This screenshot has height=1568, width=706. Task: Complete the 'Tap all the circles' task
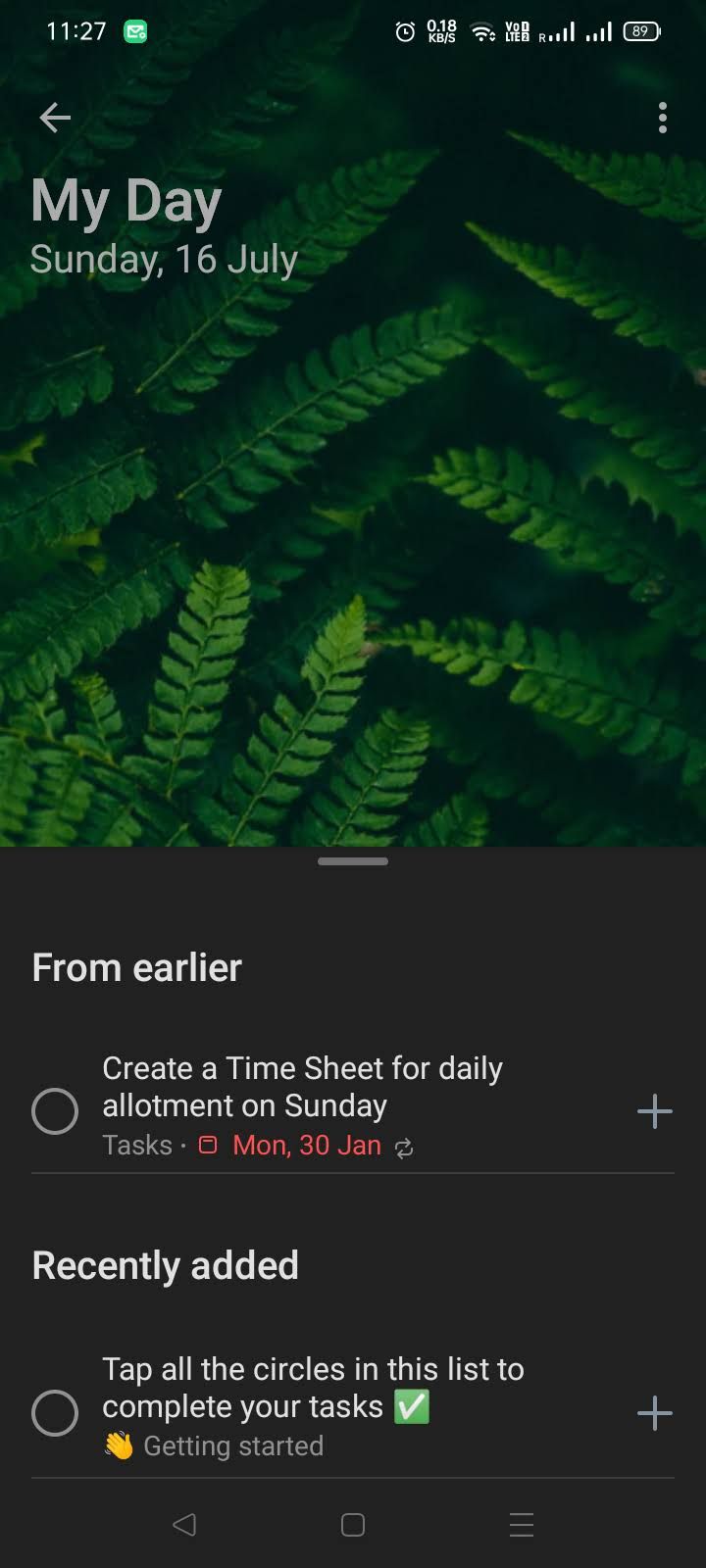pyautogui.click(x=55, y=1413)
